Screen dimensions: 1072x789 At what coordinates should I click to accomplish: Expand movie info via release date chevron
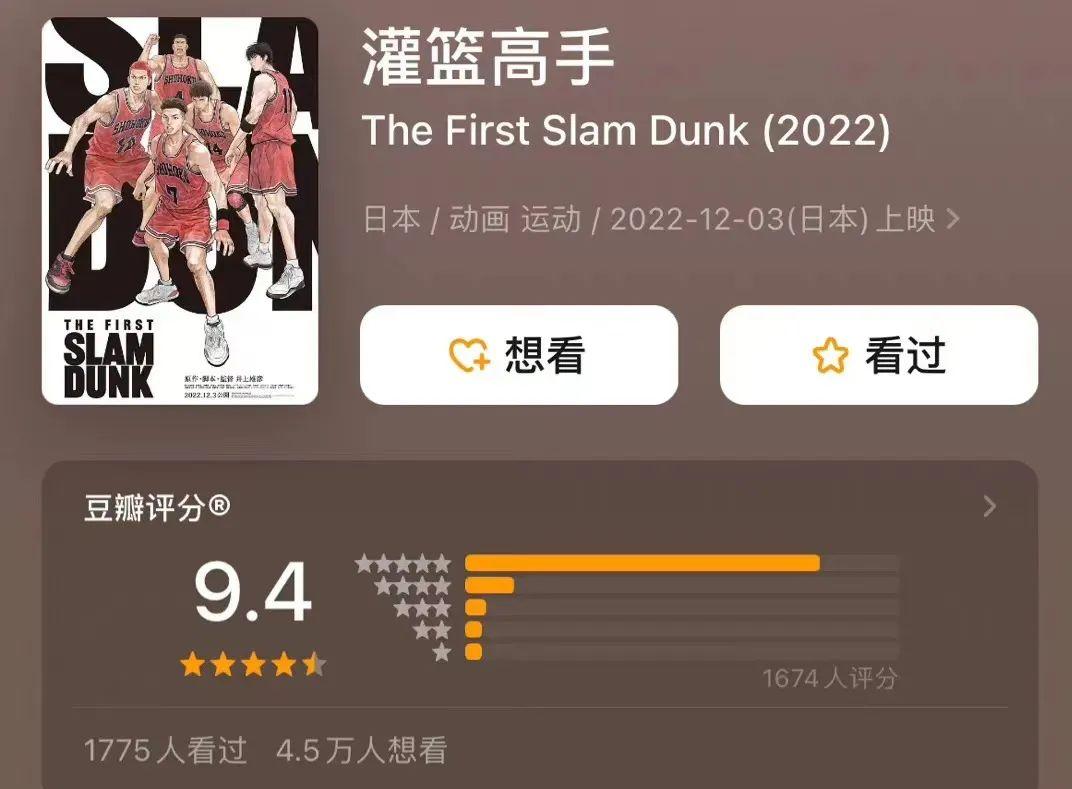(x=952, y=219)
